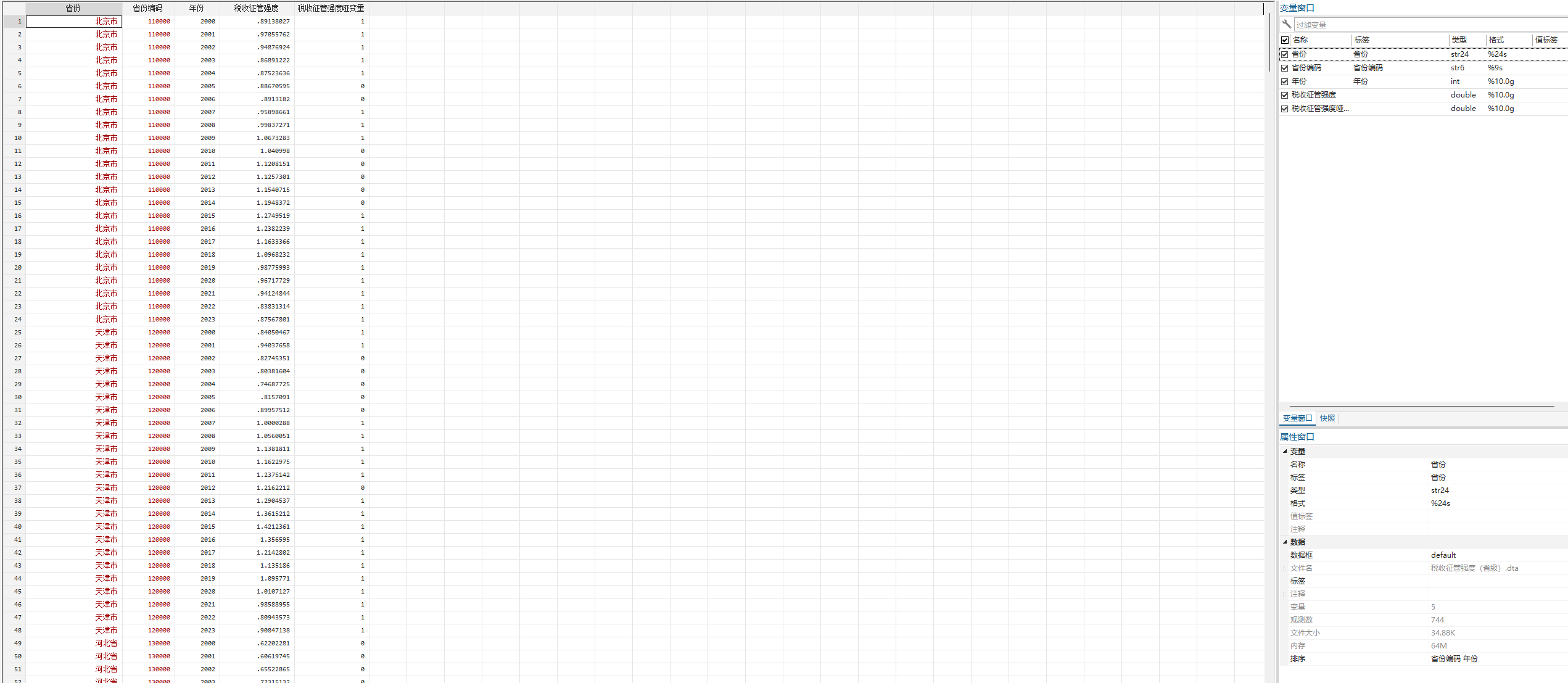Switch to the 快照 tab
The image size is (1568, 683).
[x=1327, y=418]
